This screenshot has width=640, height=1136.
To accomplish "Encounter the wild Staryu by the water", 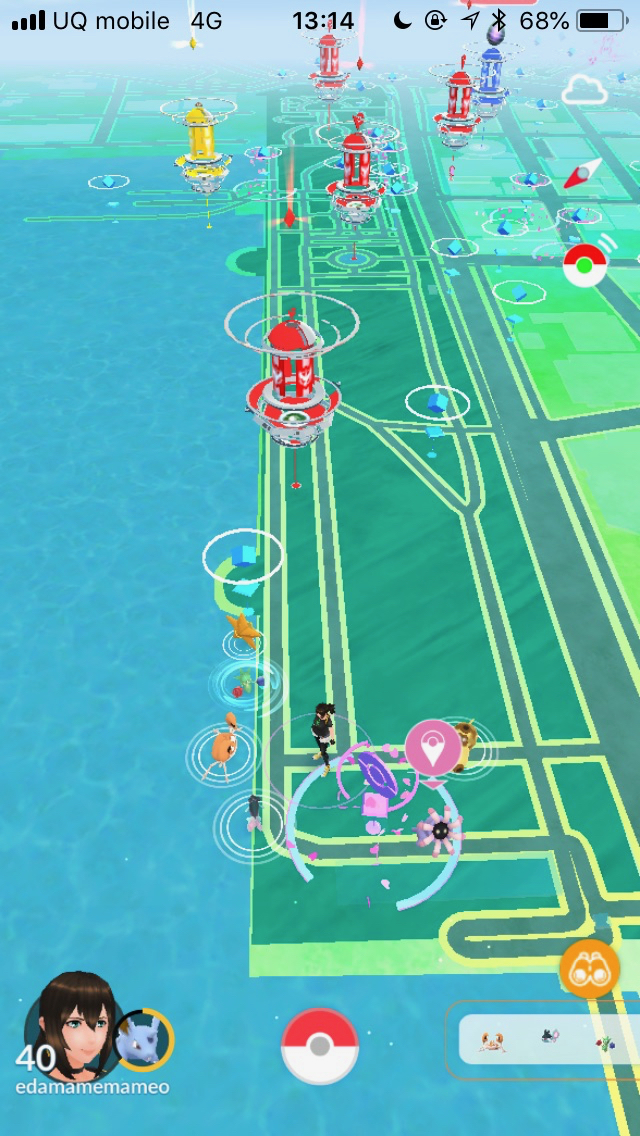I will coord(243,629).
